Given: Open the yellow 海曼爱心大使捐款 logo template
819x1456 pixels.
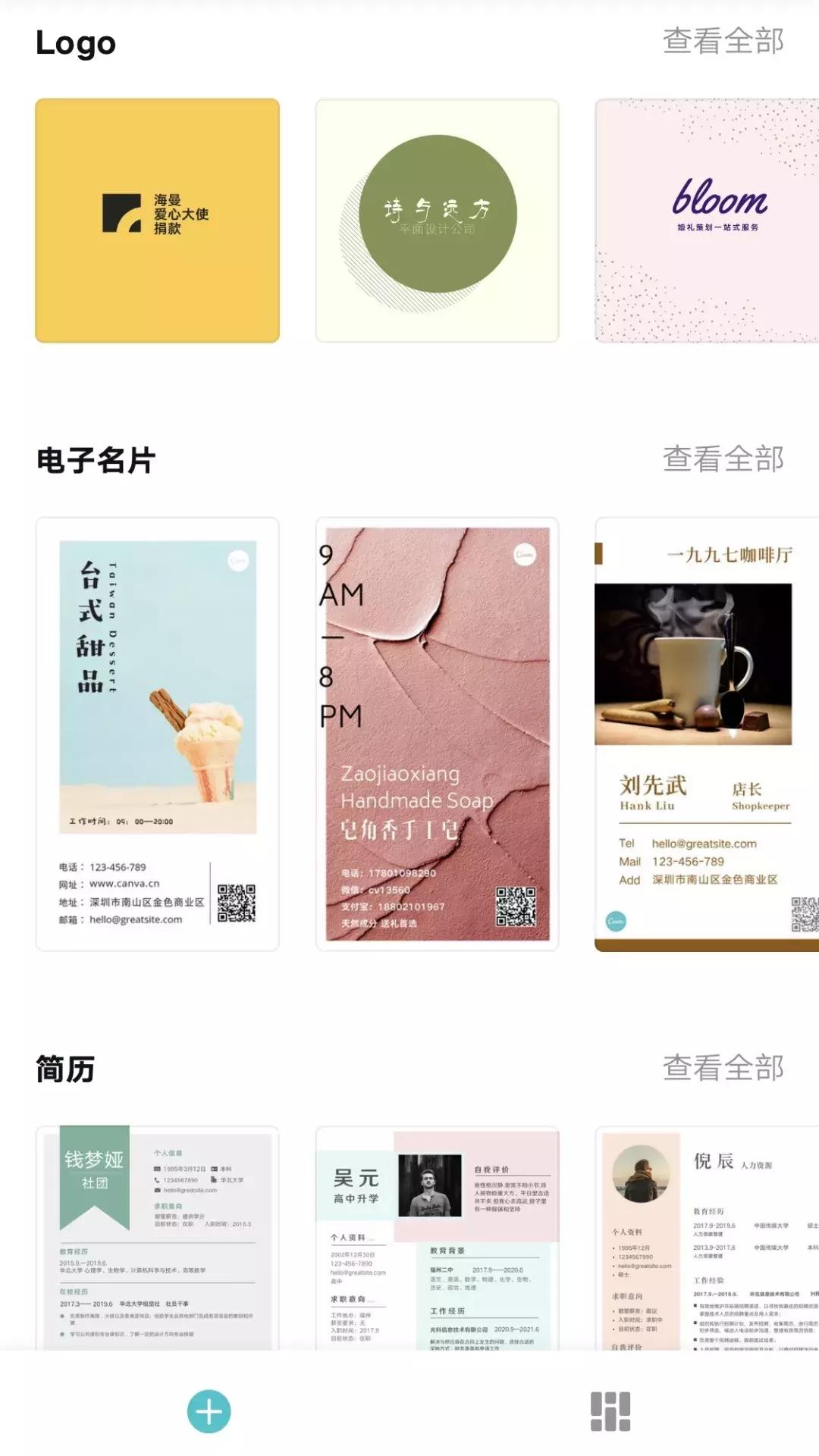Looking at the screenshot, I should (x=155, y=218).
